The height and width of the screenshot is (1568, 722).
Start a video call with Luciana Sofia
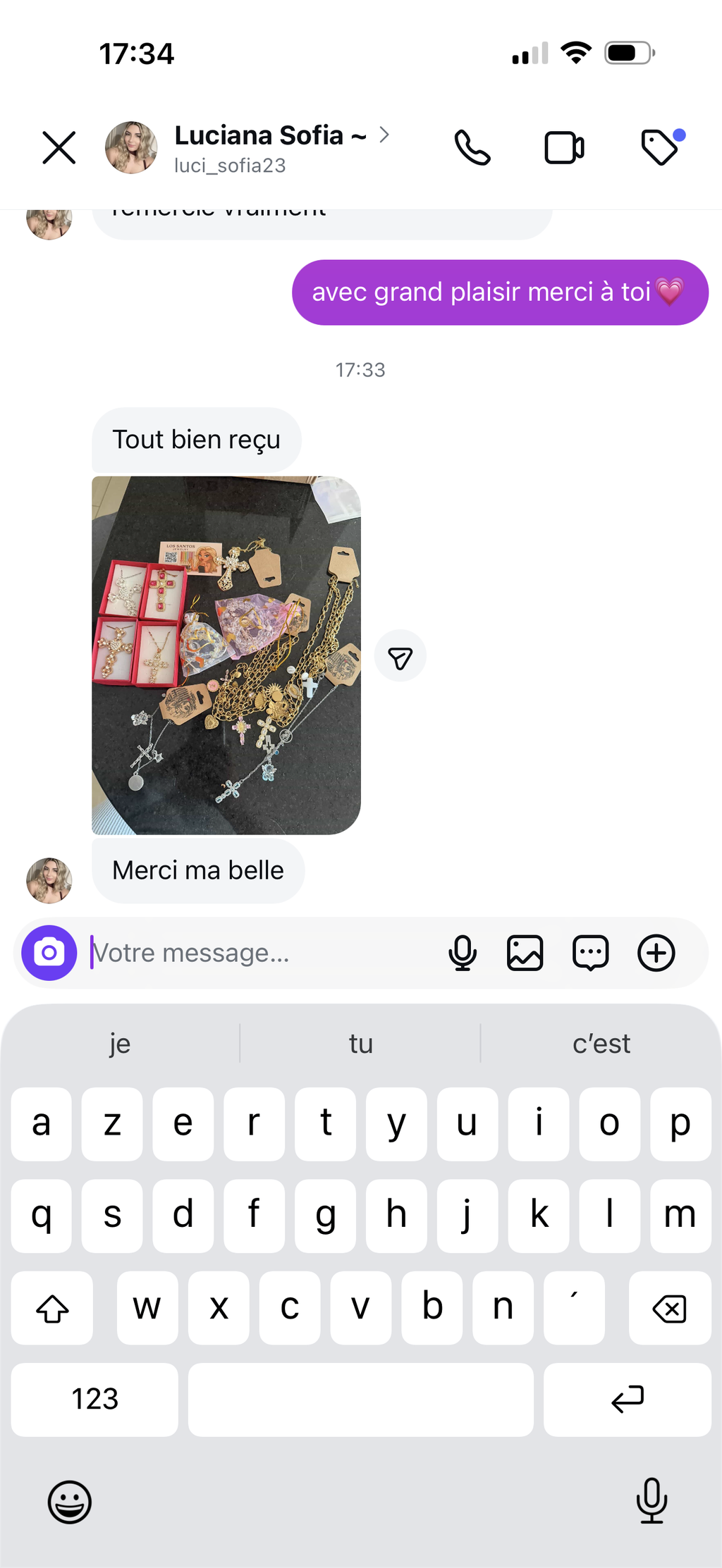pos(564,148)
